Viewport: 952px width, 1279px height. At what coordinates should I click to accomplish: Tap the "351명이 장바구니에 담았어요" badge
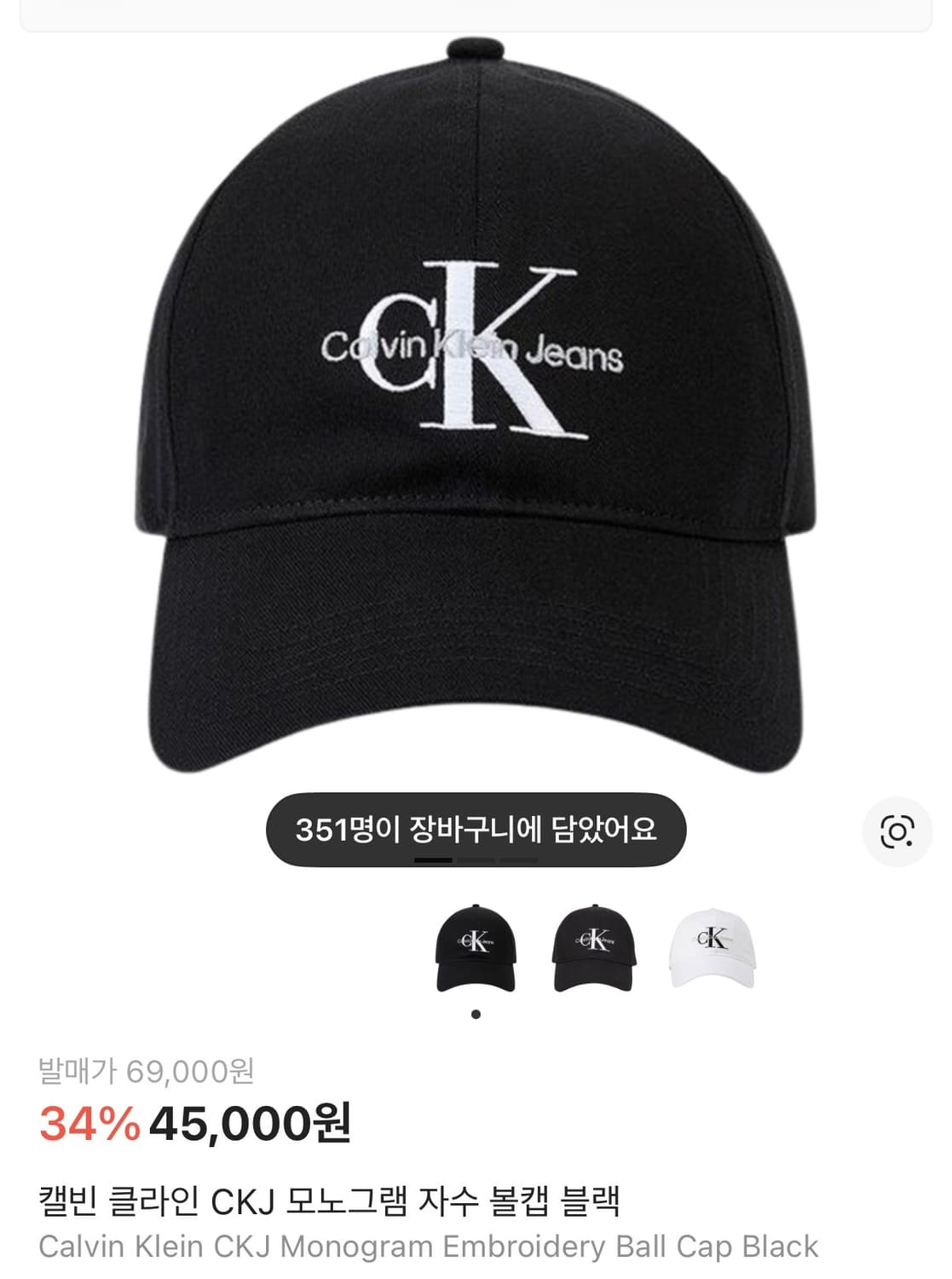(476, 823)
